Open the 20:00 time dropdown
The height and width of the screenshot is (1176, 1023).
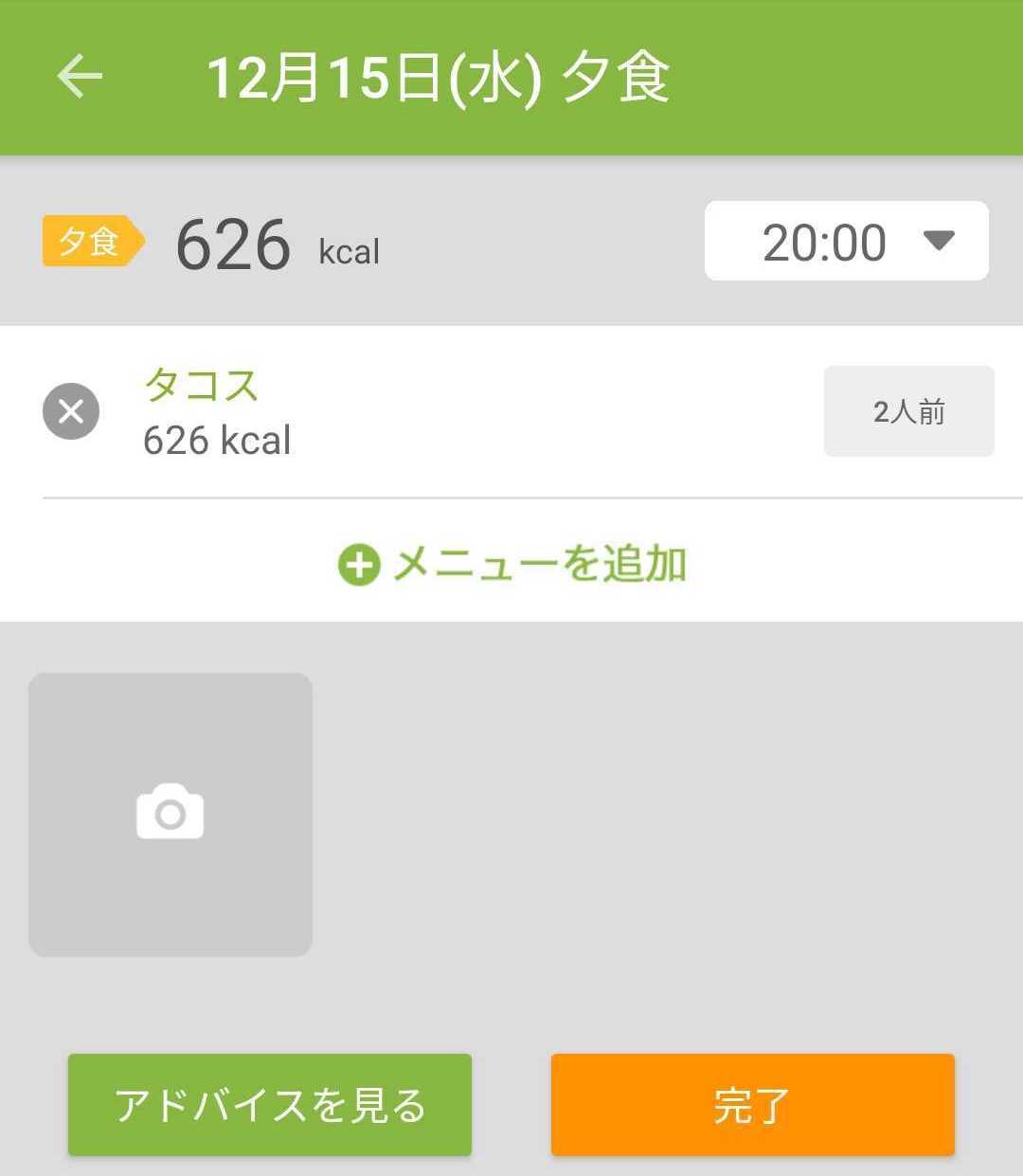pyautogui.click(x=846, y=241)
